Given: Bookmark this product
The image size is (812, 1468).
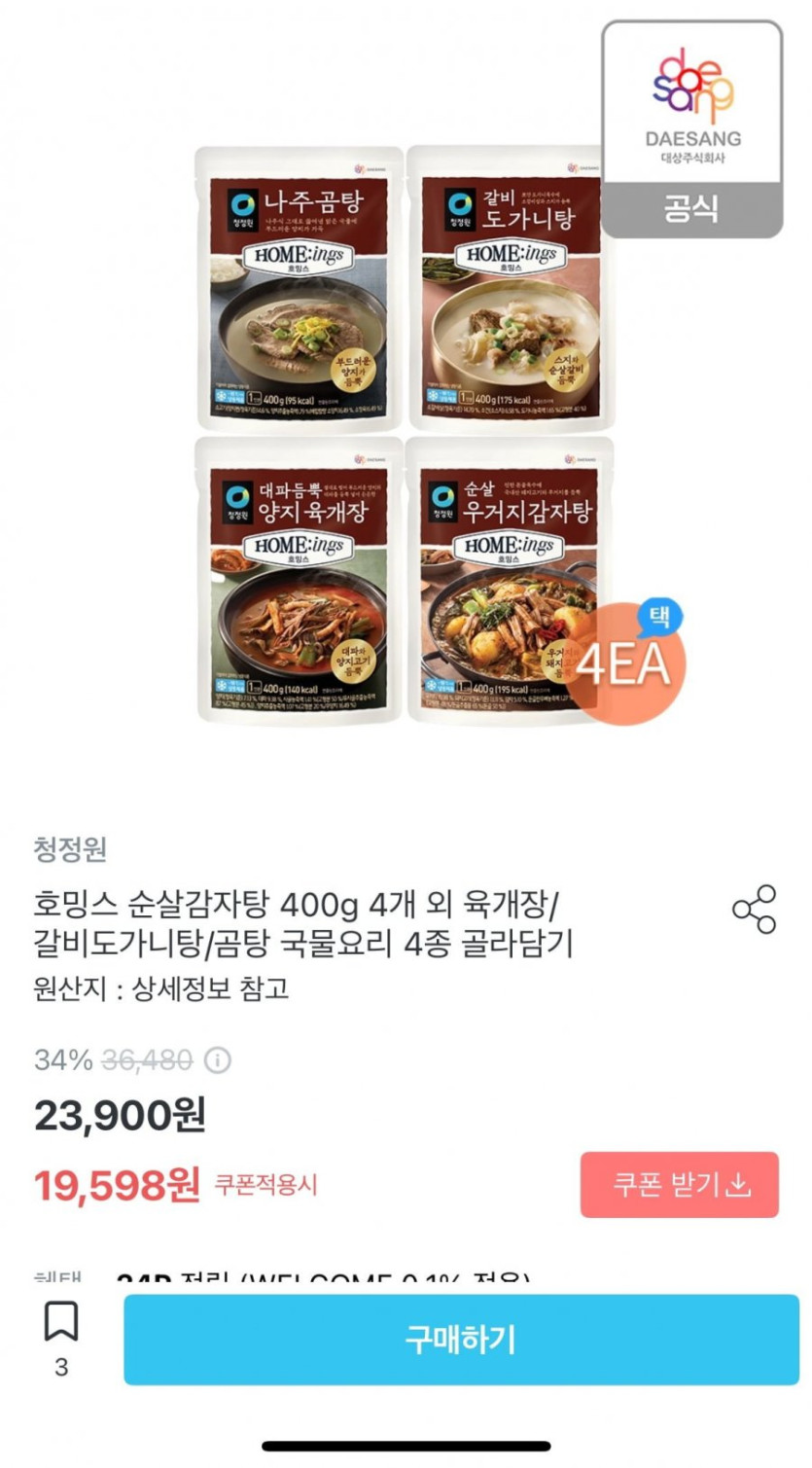Looking at the screenshot, I should tap(61, 1323).
